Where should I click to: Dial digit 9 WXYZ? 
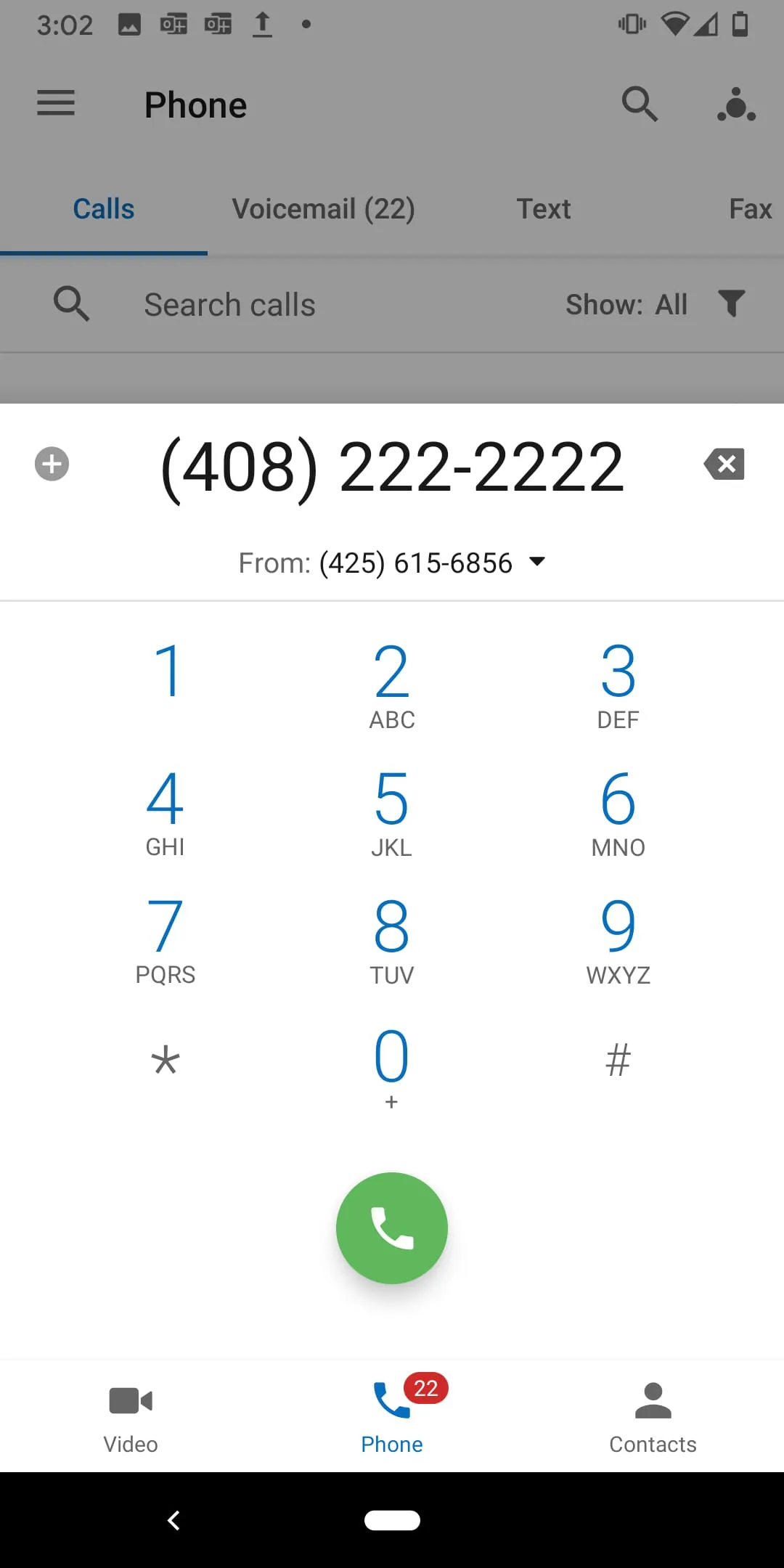click(618, 939)
